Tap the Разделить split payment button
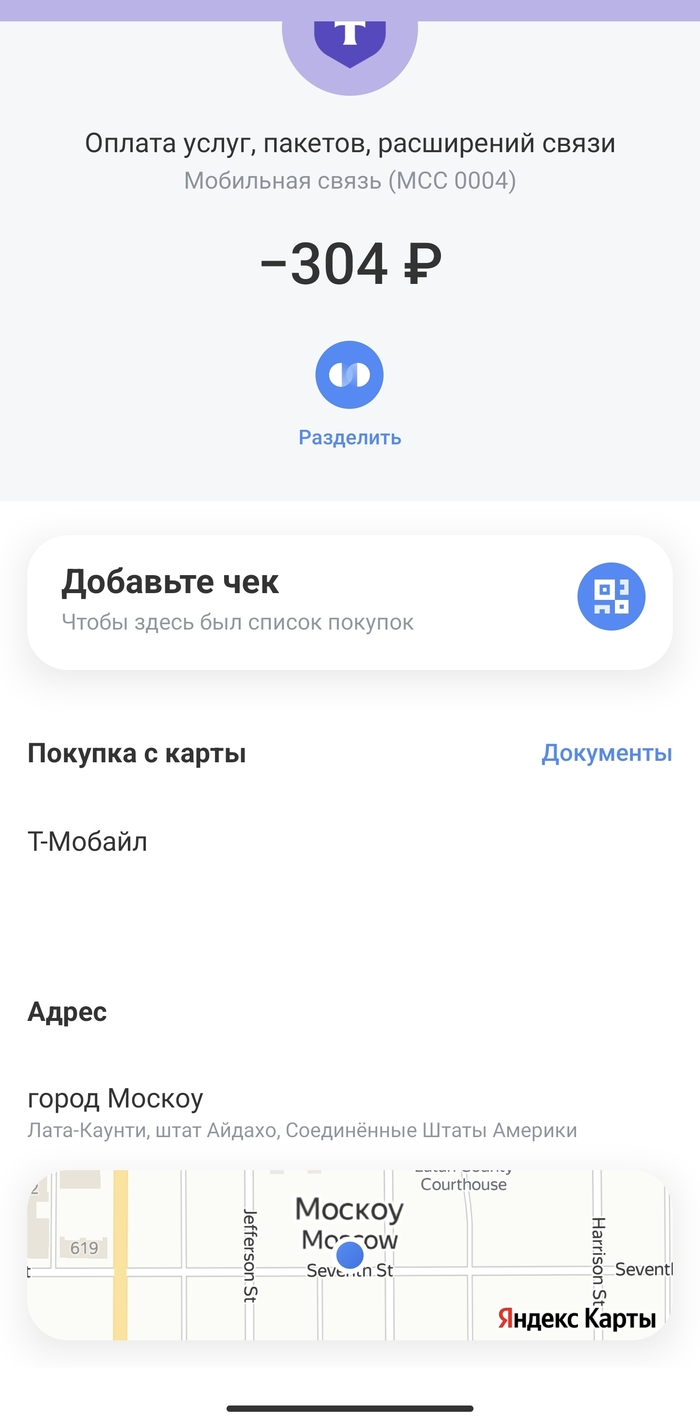 tap(349, 375)
